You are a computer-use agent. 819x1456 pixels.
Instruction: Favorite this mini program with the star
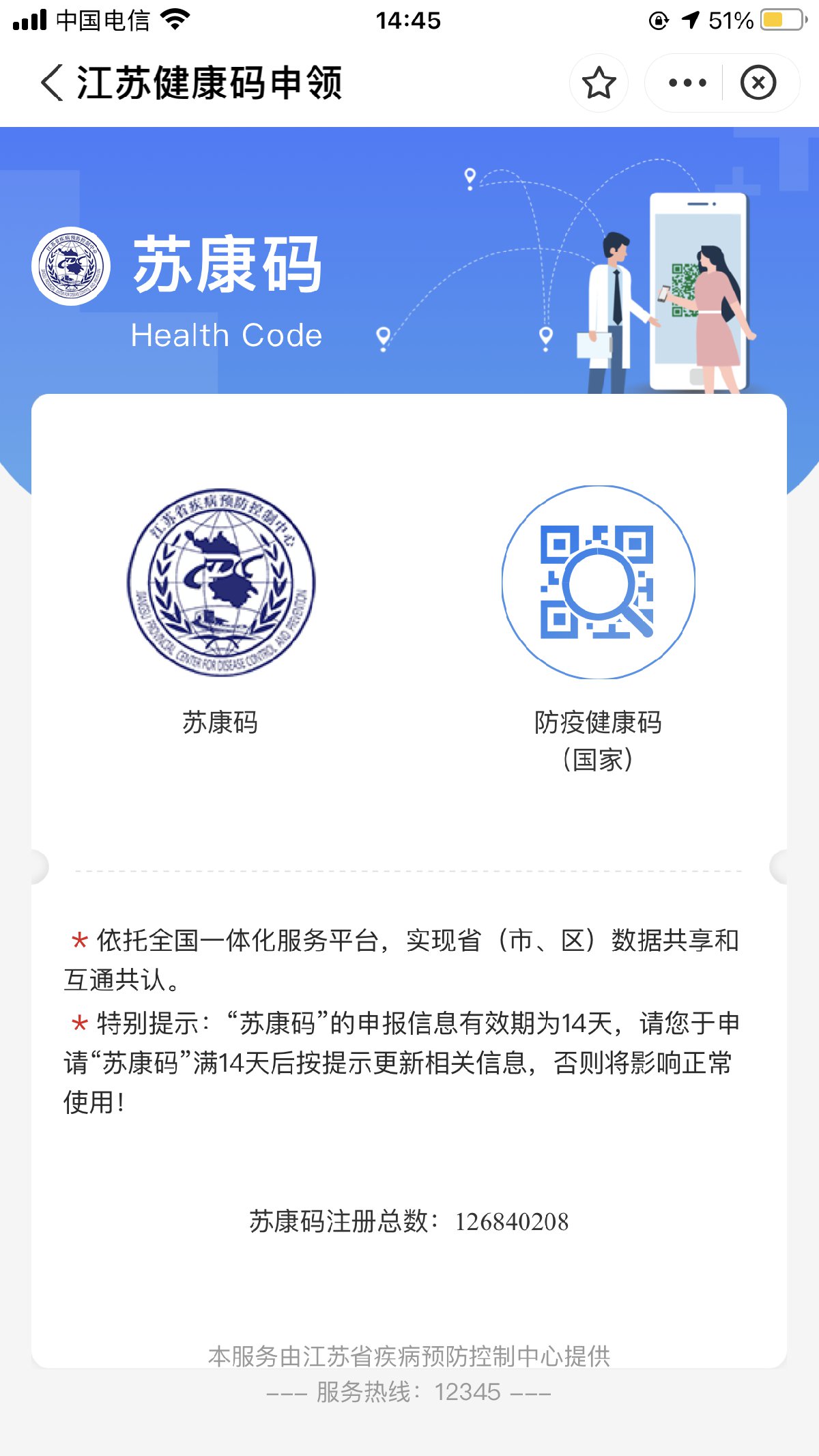pos(599,83)
